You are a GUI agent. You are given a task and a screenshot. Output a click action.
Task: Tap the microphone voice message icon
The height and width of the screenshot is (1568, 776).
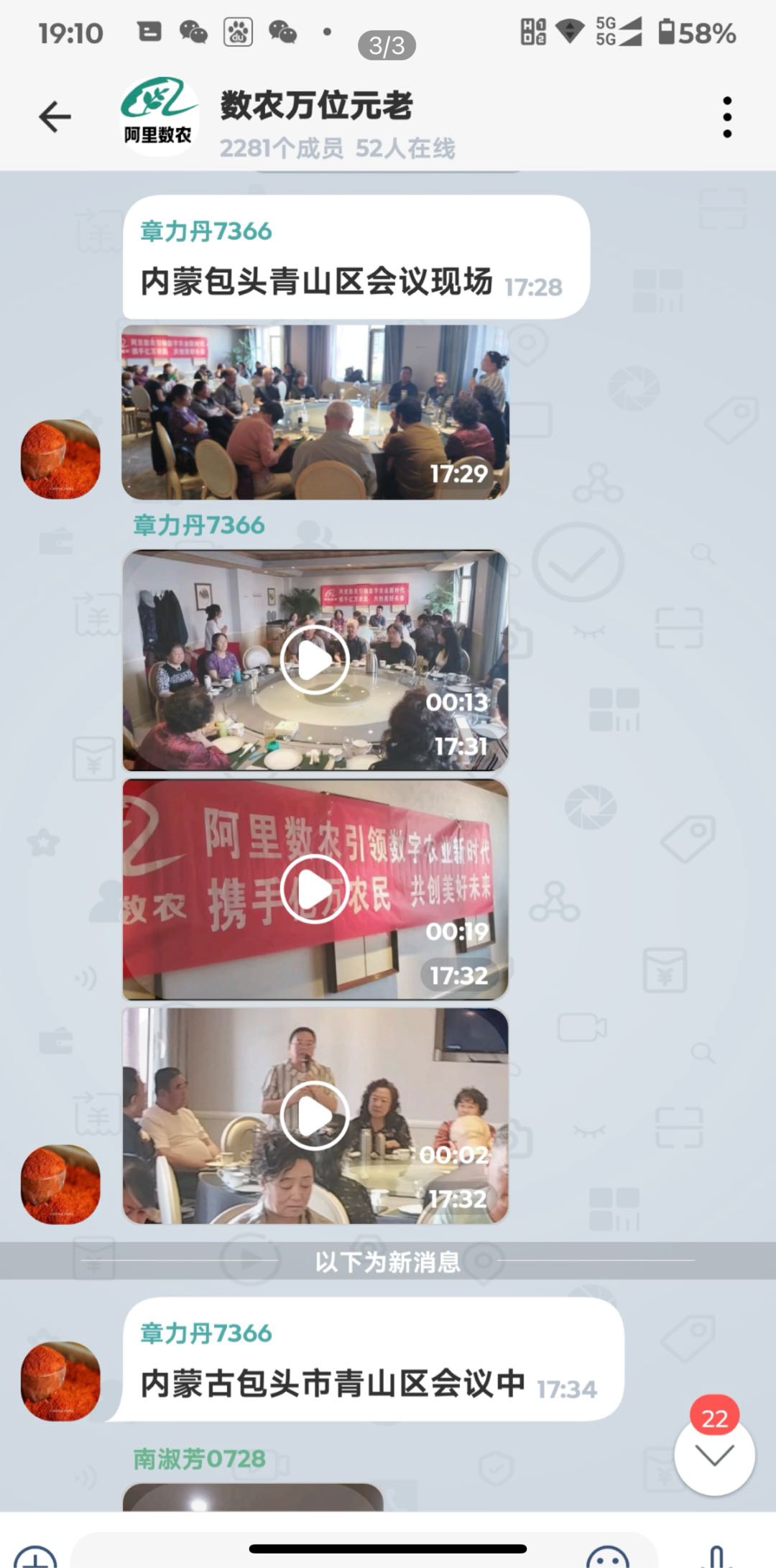click(x=716, y=1557)
